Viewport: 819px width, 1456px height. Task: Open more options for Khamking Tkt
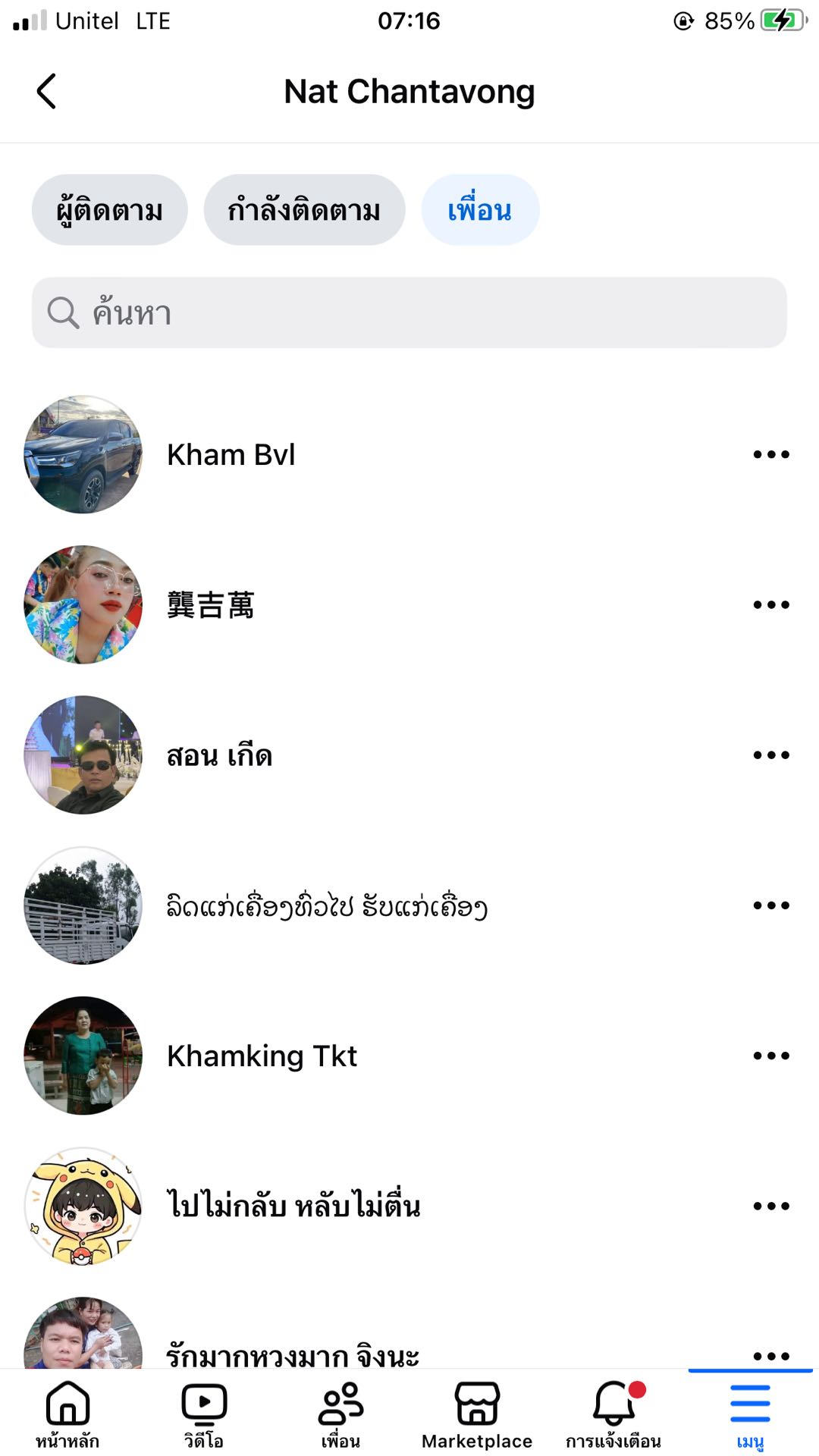[771, 1056]
